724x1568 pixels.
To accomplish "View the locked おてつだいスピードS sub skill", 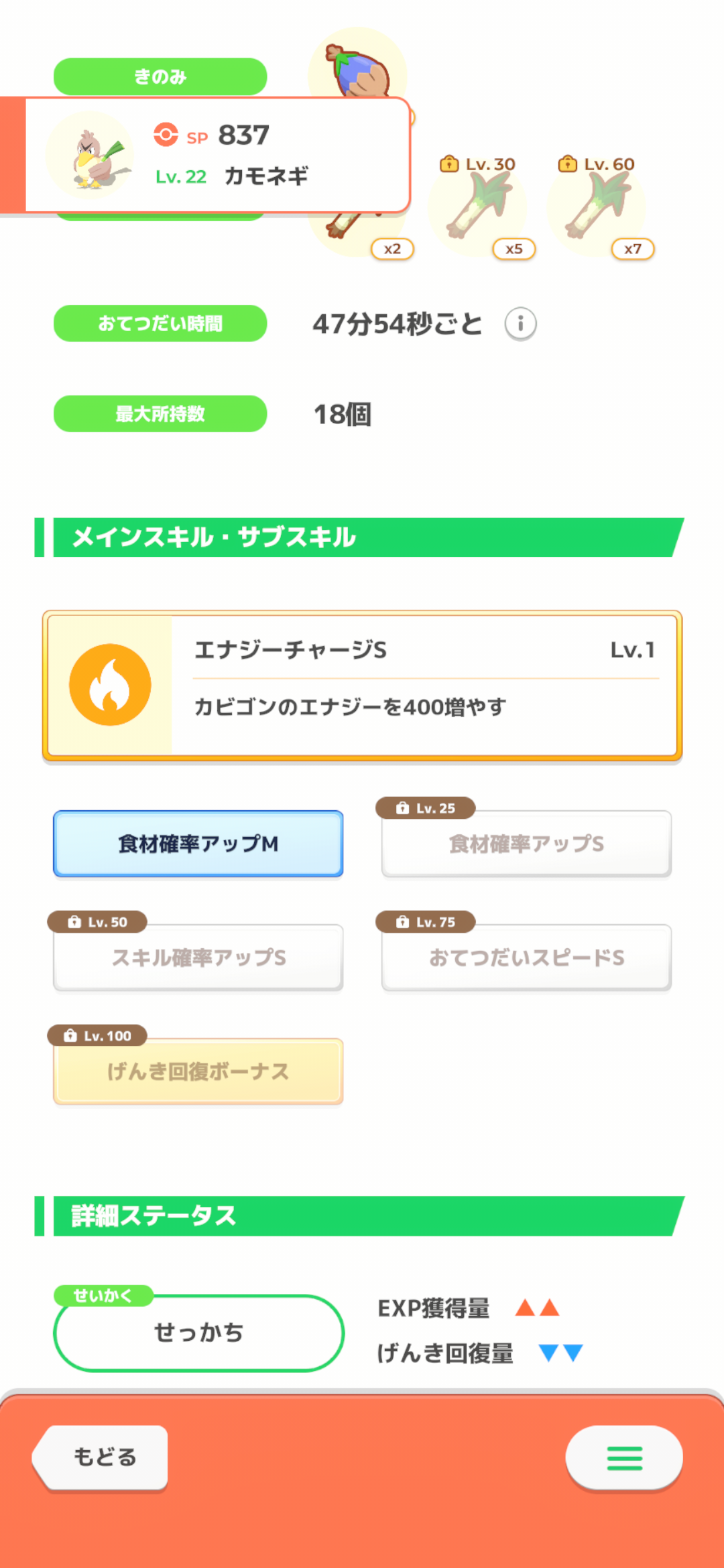I will pos(526,958).
